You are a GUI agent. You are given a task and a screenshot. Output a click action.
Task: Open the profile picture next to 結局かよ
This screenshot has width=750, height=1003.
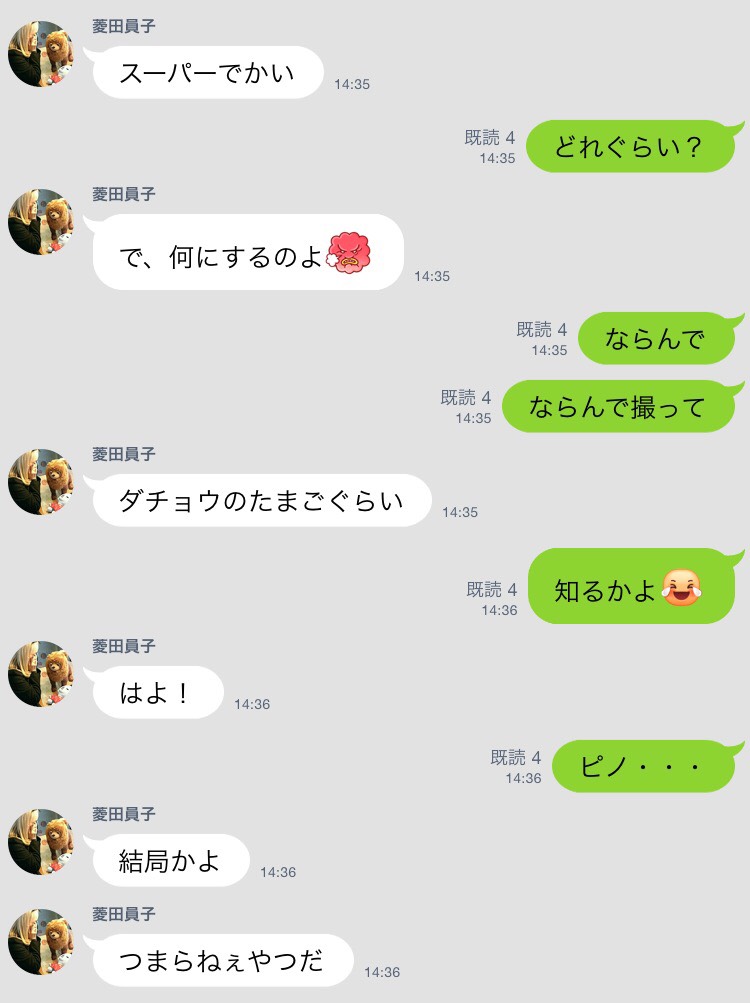pos(41,842)
